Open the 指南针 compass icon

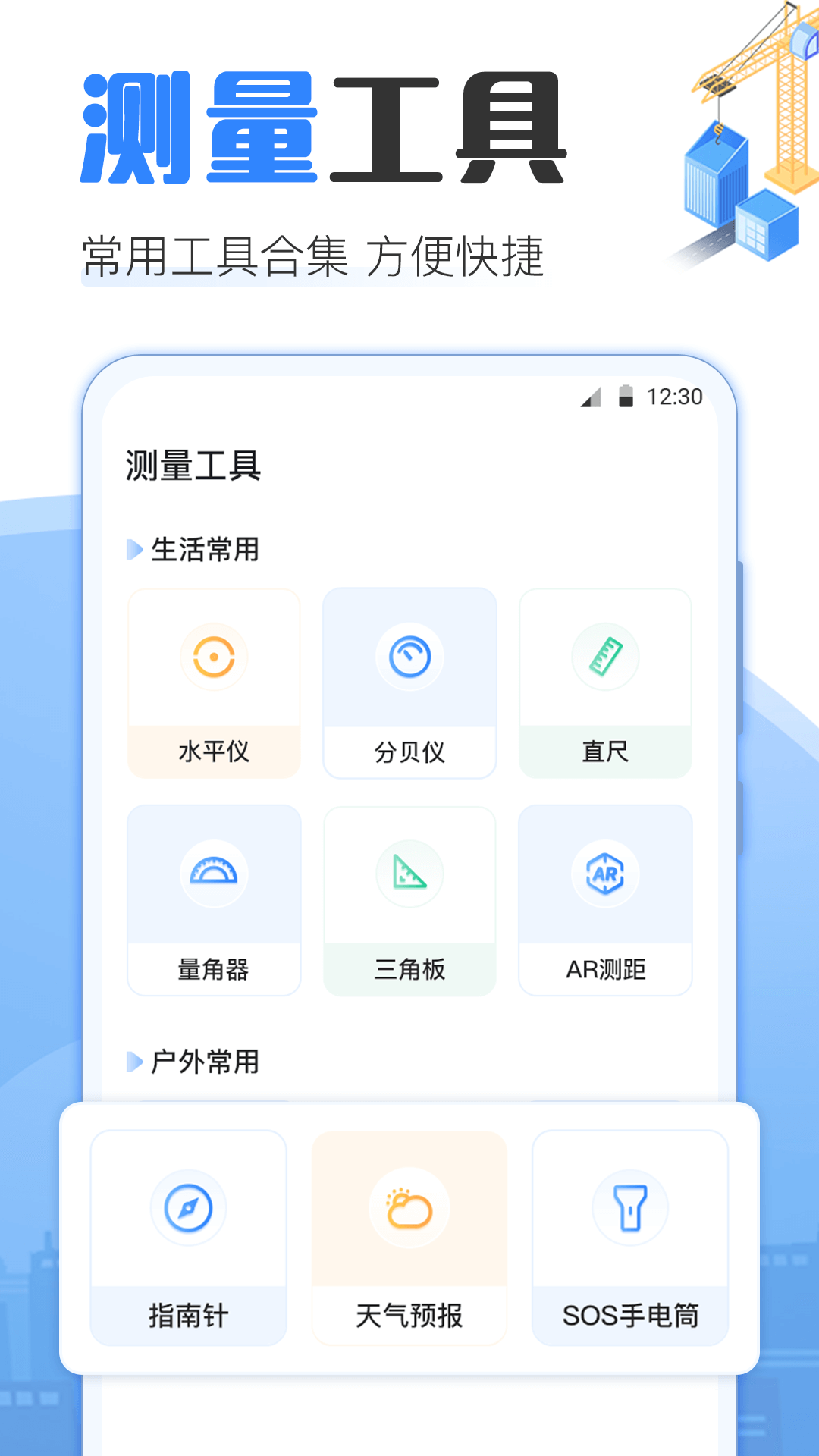[188, 1208]
